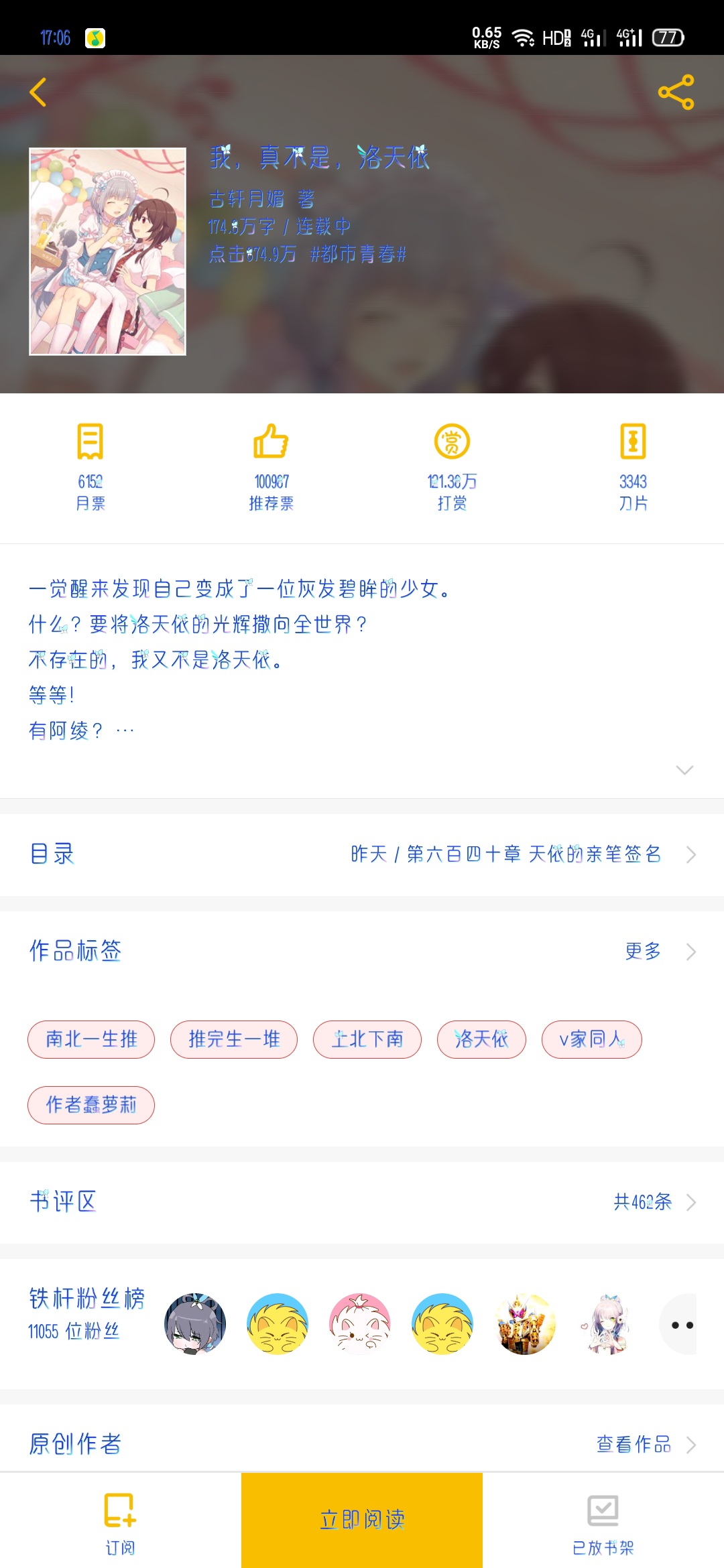Image resolution: width=724 pixels, height=1568 pixels.
Task: Select the 南北一生推 tag
Action: [x=91, y=1039]
